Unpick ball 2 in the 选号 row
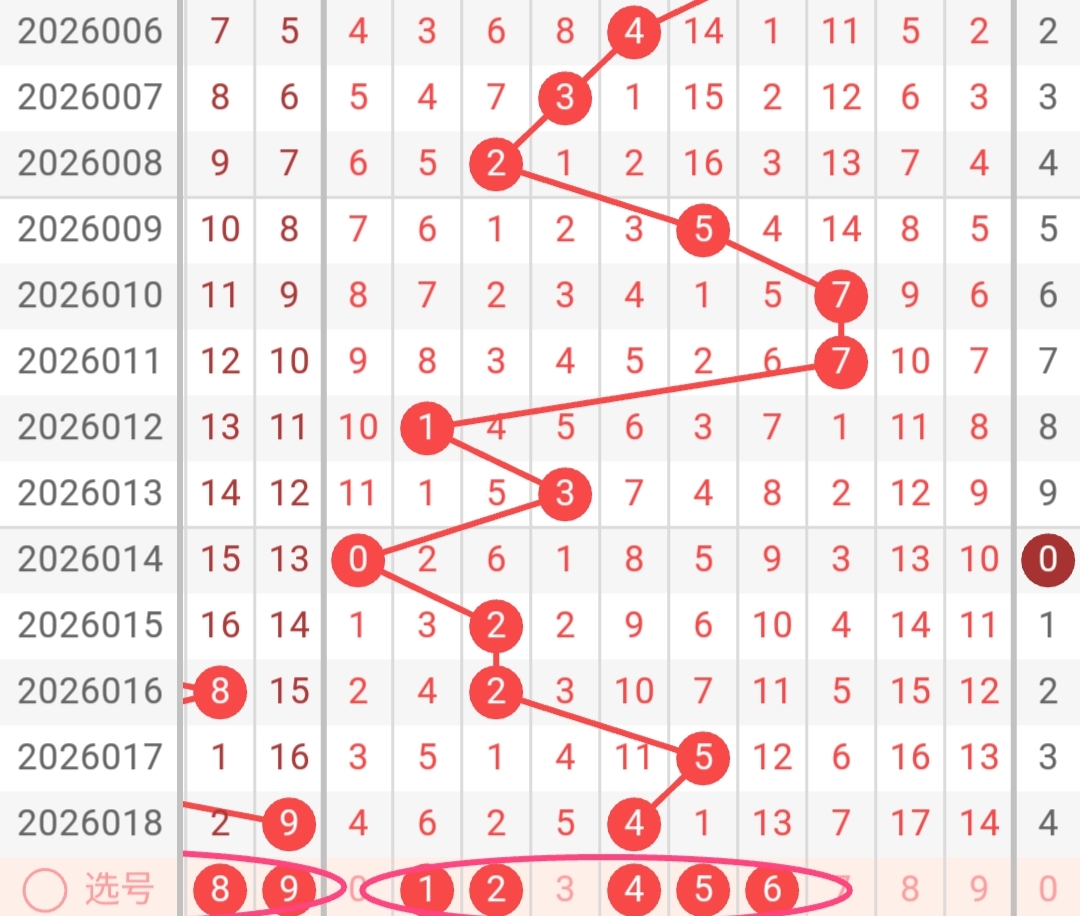Viewport: 1080px width, 916px height. click(496, 888)
